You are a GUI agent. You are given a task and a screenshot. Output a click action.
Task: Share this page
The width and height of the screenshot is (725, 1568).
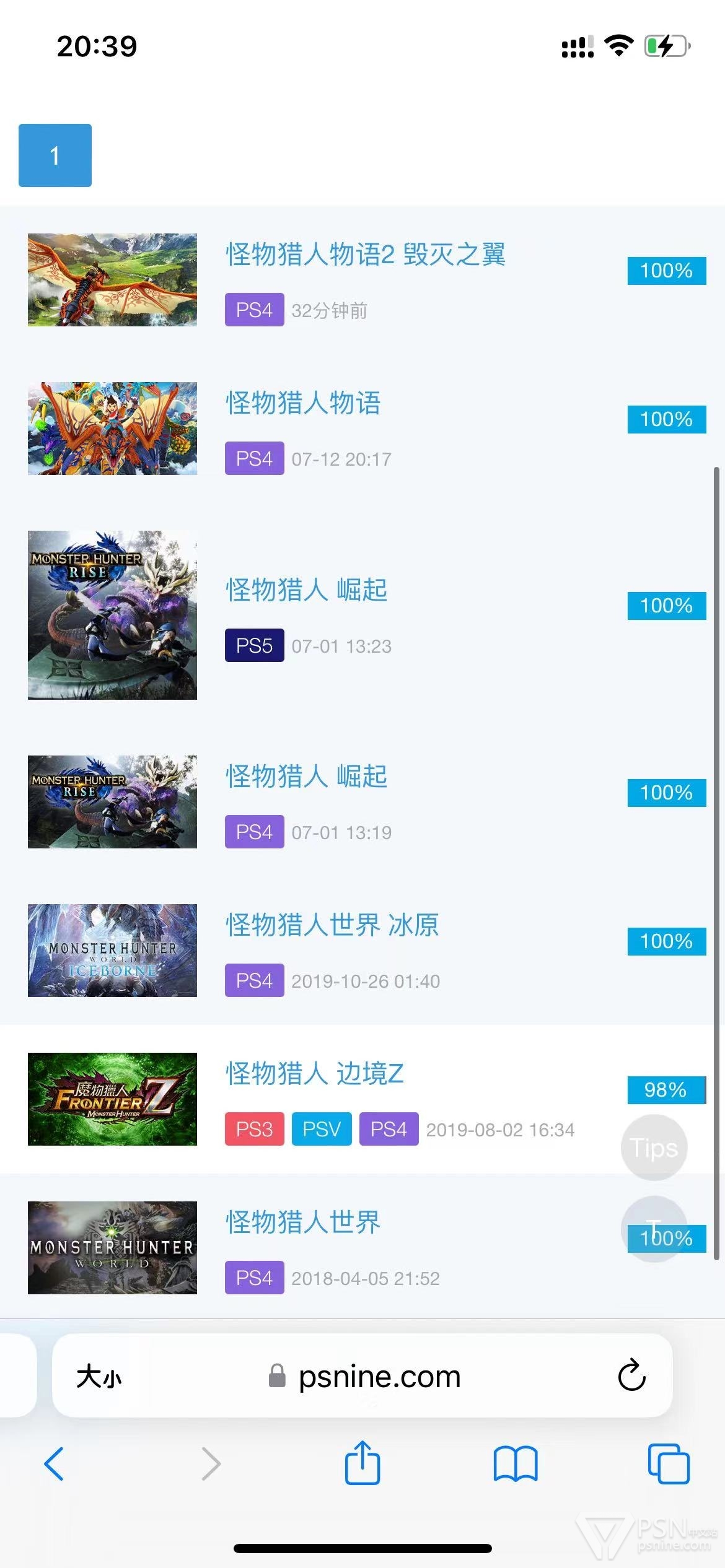pyautogui.click(x=362, y=1463)
